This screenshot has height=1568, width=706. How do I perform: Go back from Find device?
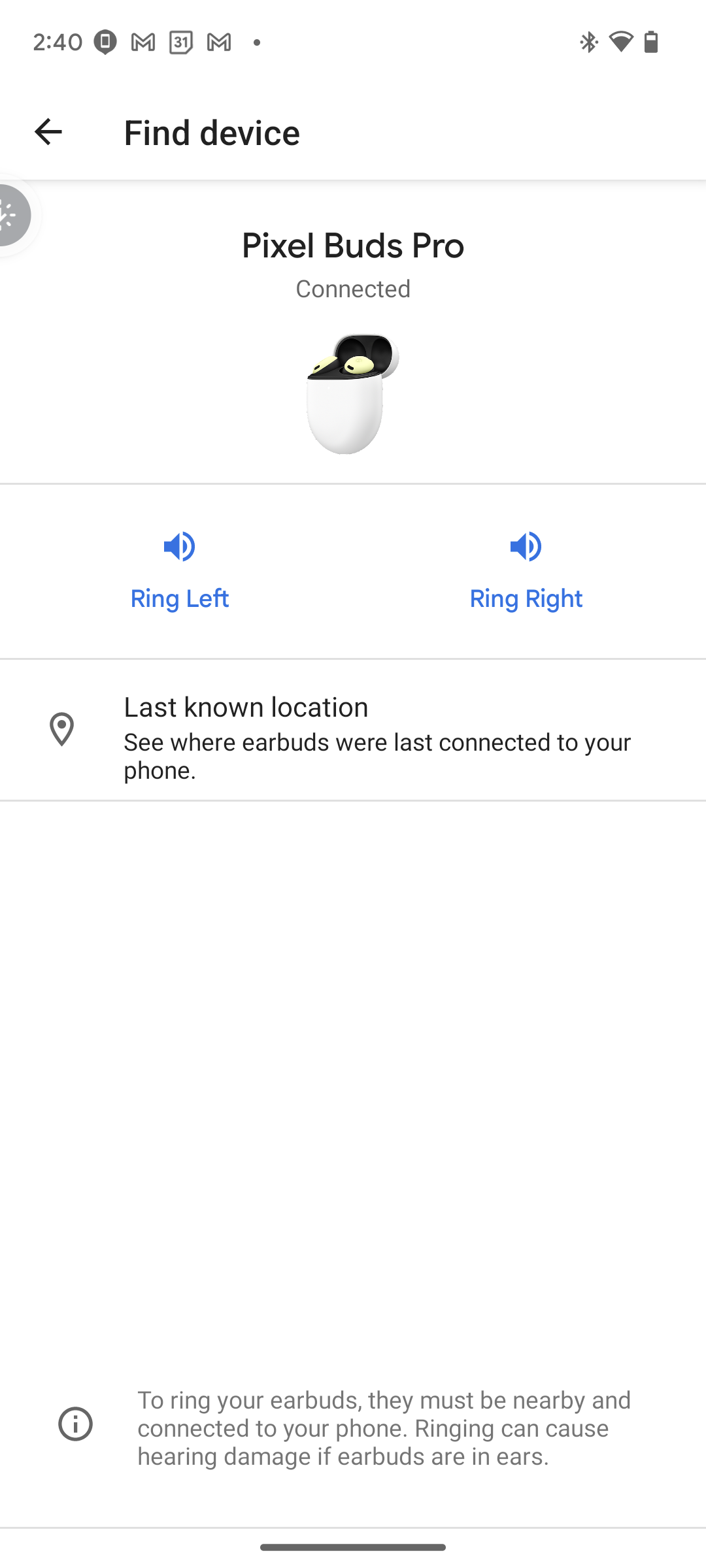[x=48, y=132]
